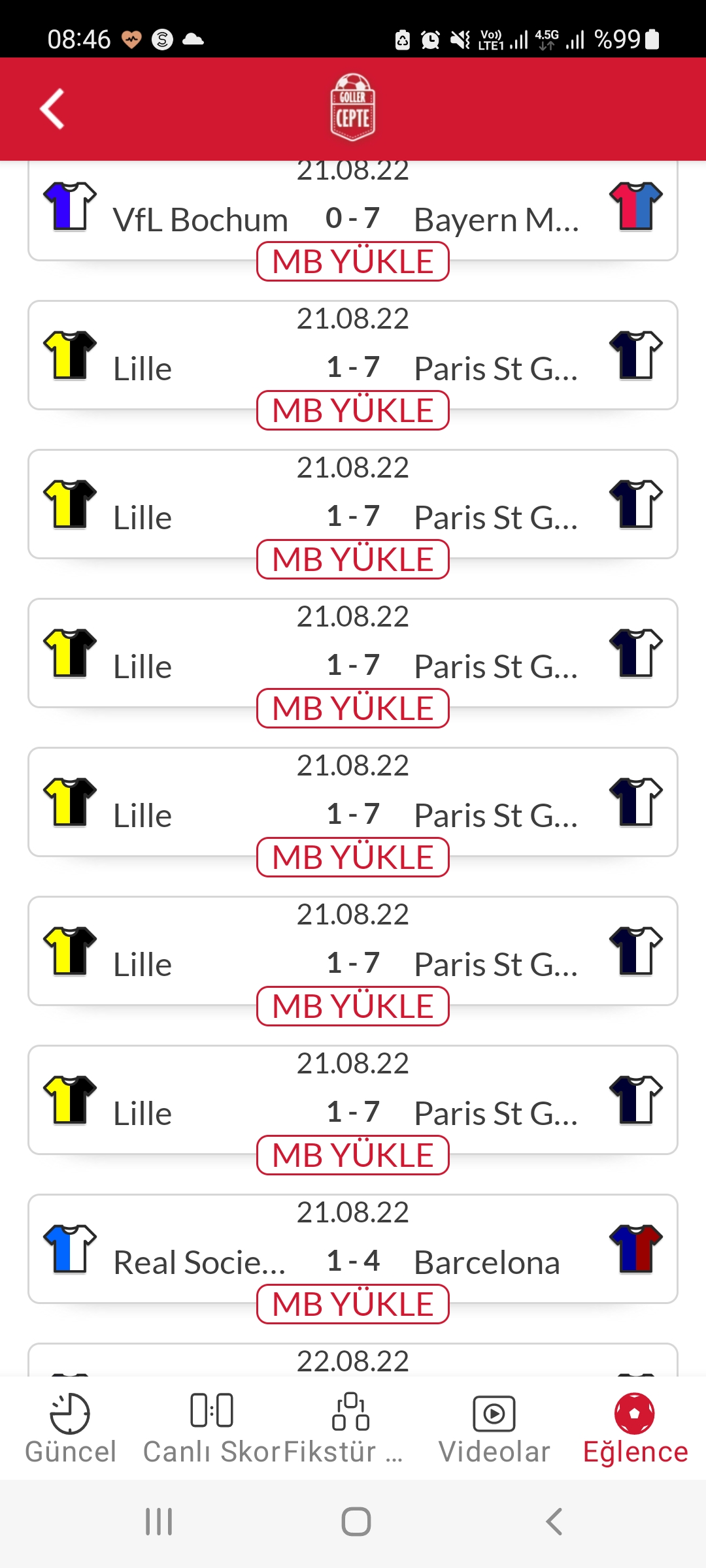Screen dimensions: 706x1568
Task: Switch to the Güncel tab
Action: (x=71, y=1429)
